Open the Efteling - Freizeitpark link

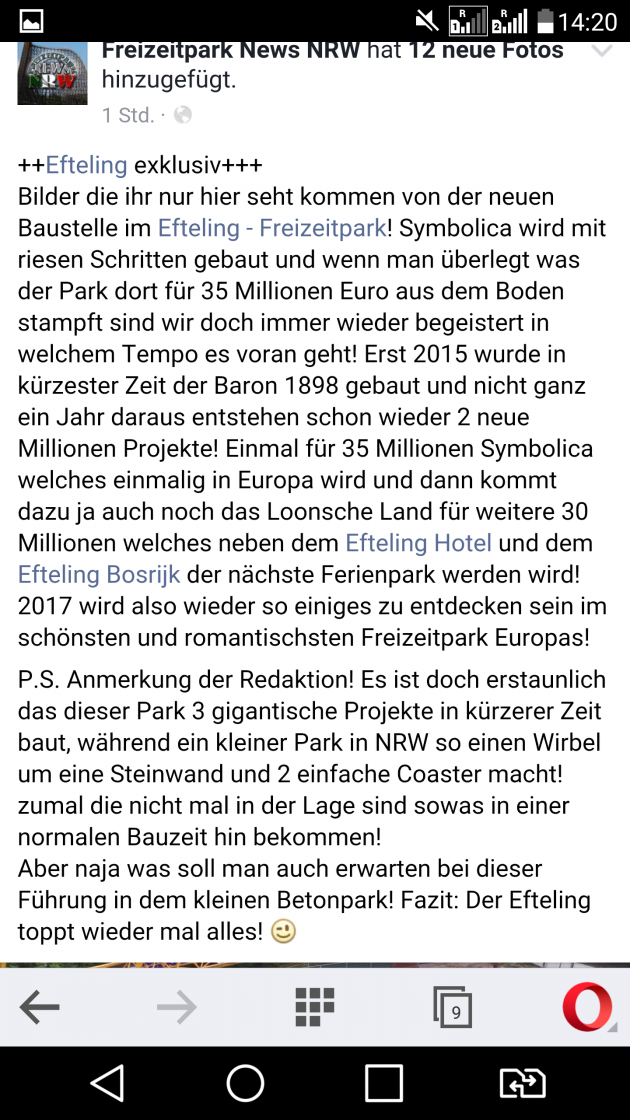click(x=272, y=228)
